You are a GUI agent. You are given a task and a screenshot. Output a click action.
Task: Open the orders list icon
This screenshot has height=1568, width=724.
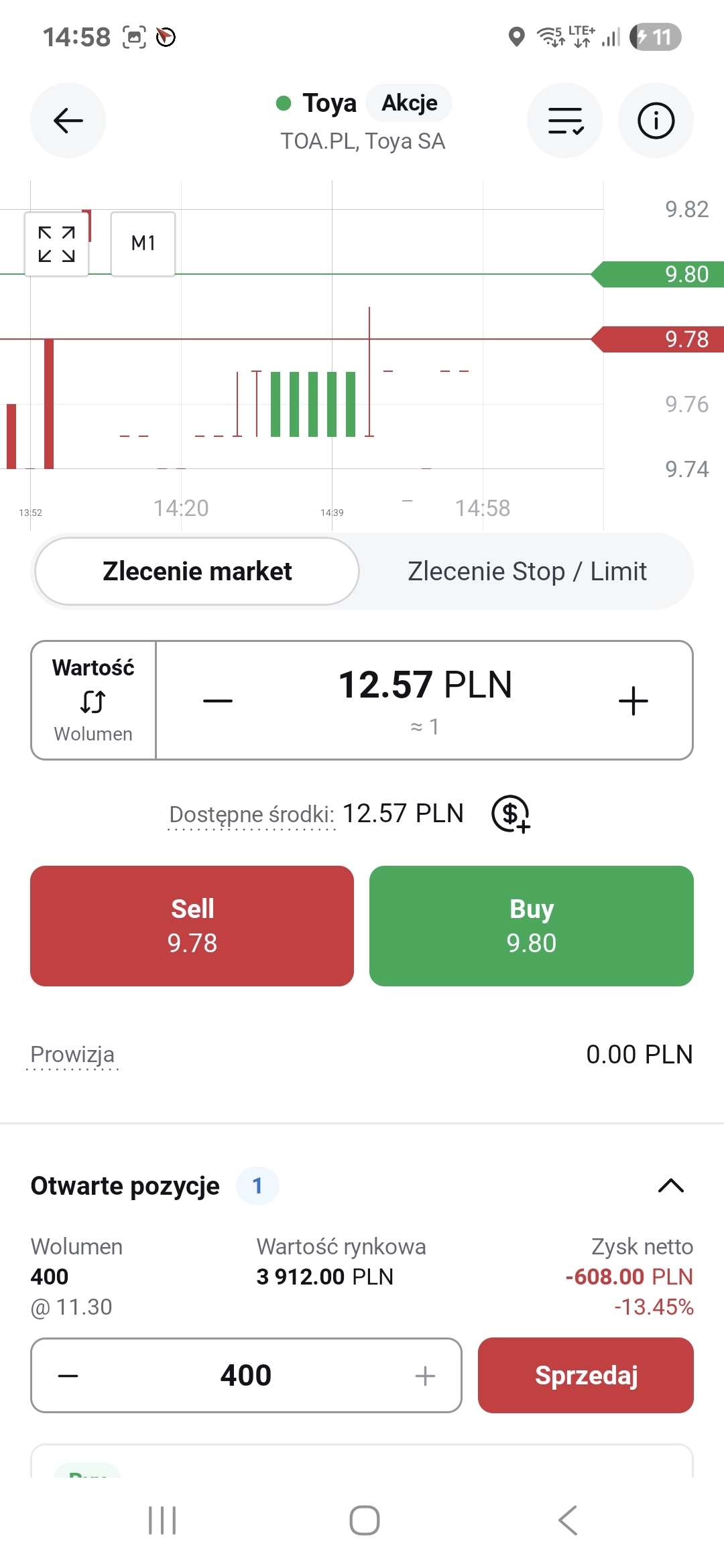564,121
